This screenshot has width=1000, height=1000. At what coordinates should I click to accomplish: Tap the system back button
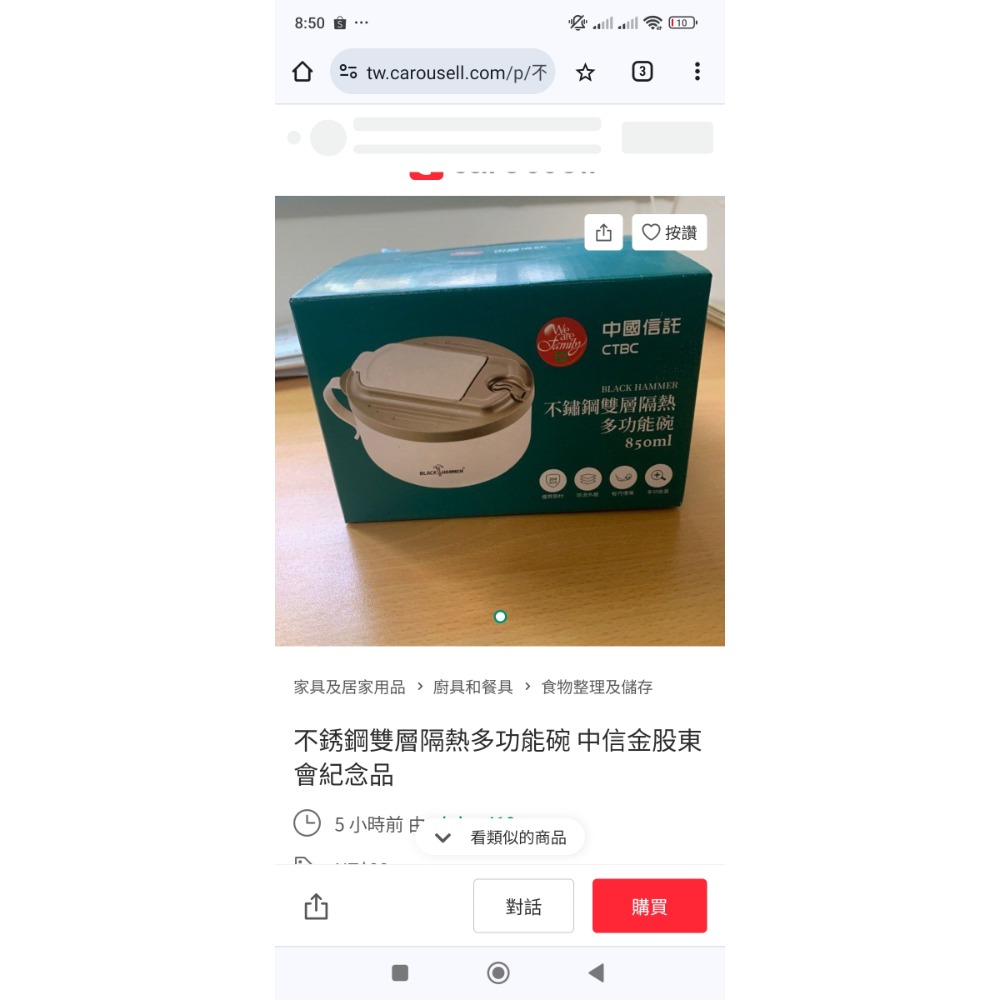(x=596, y=973)
